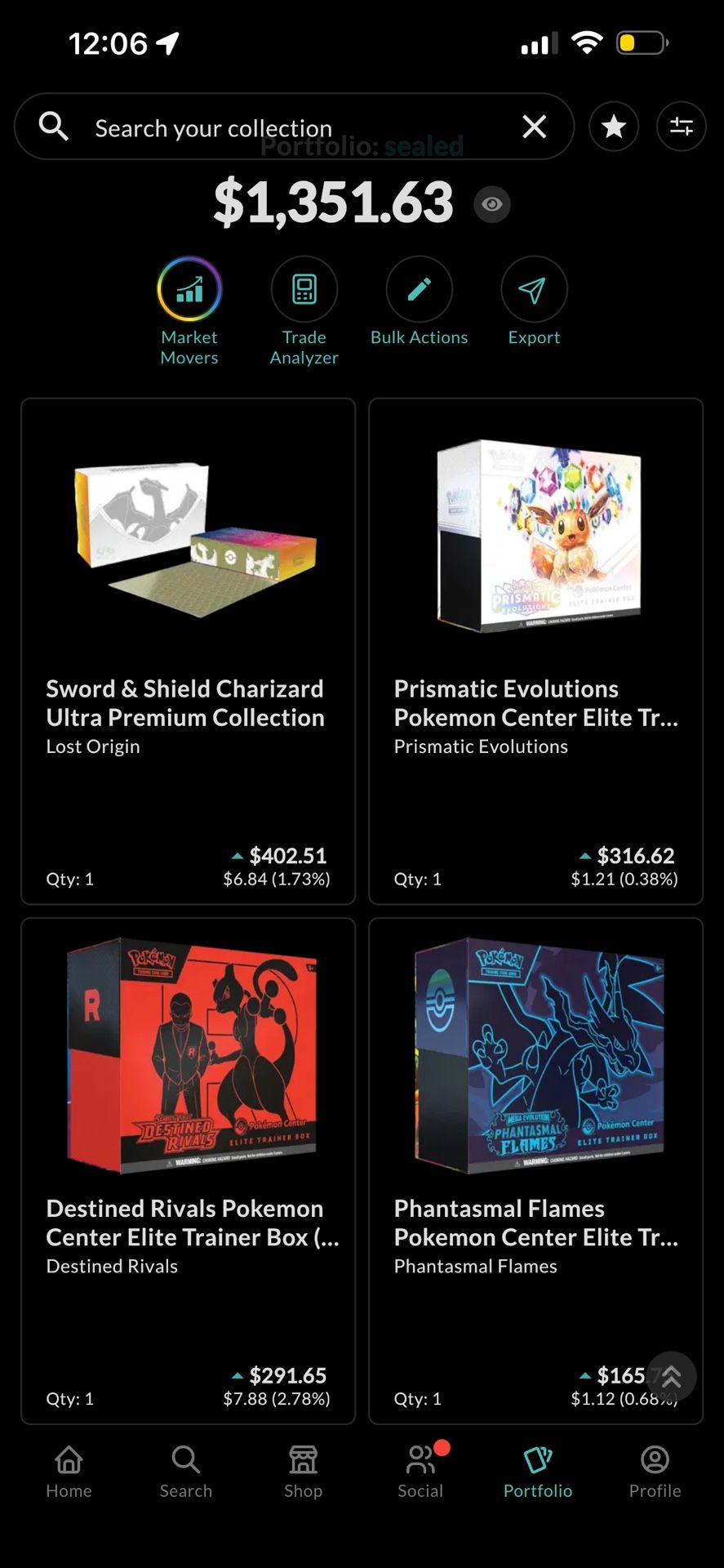
Task: Open Bulk Actions
Action: pyautogui.click(x=420, y=302)
